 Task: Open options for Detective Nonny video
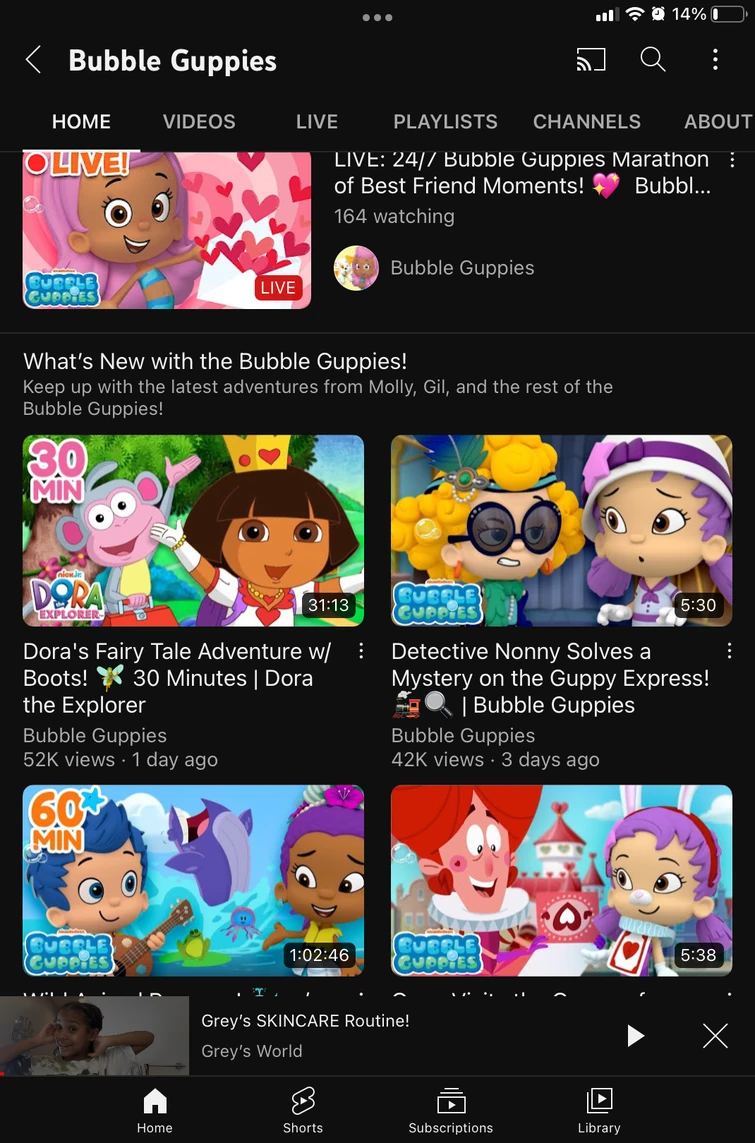[729, 651]
